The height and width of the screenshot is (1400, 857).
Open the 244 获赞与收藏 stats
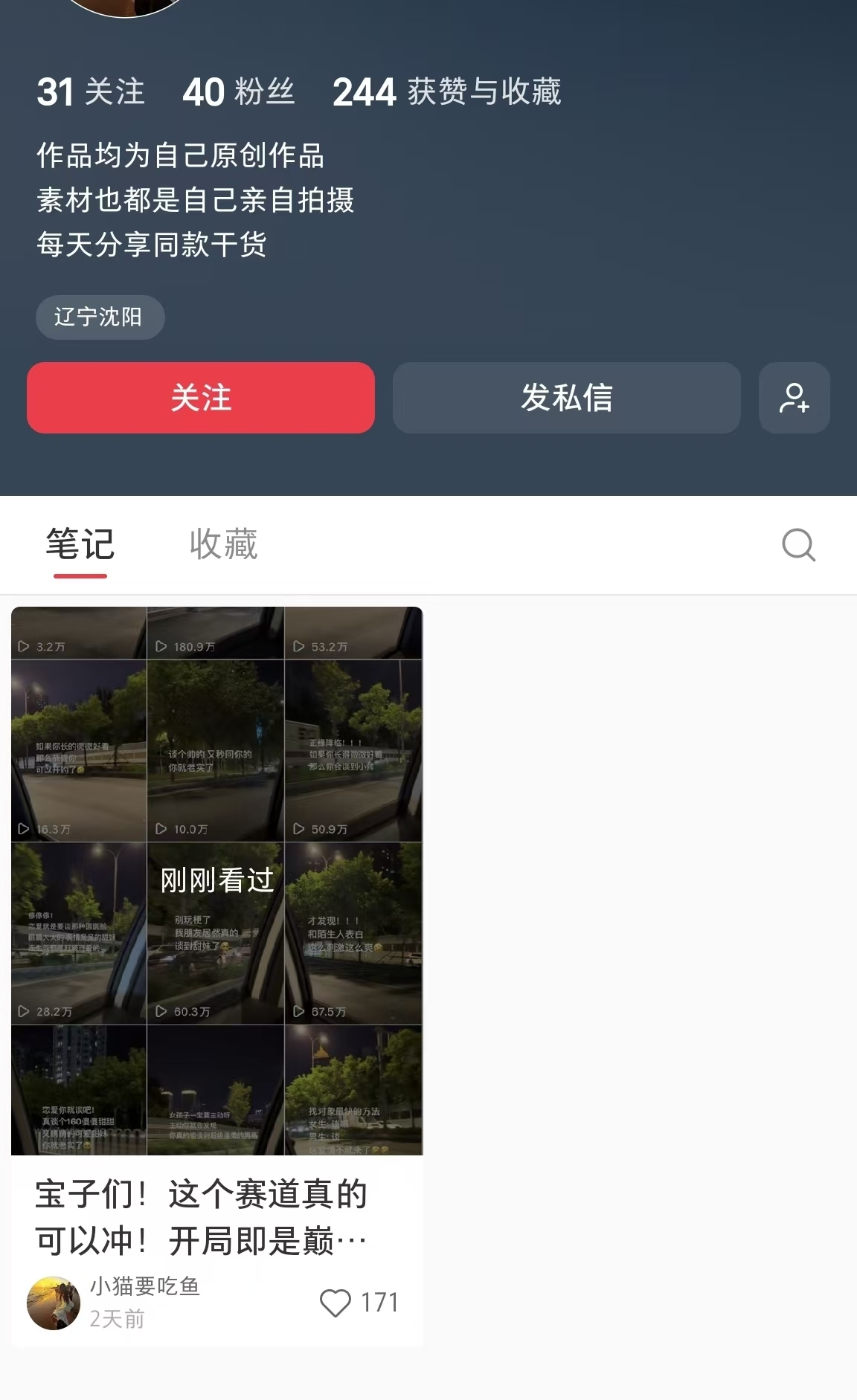[446, 92]
